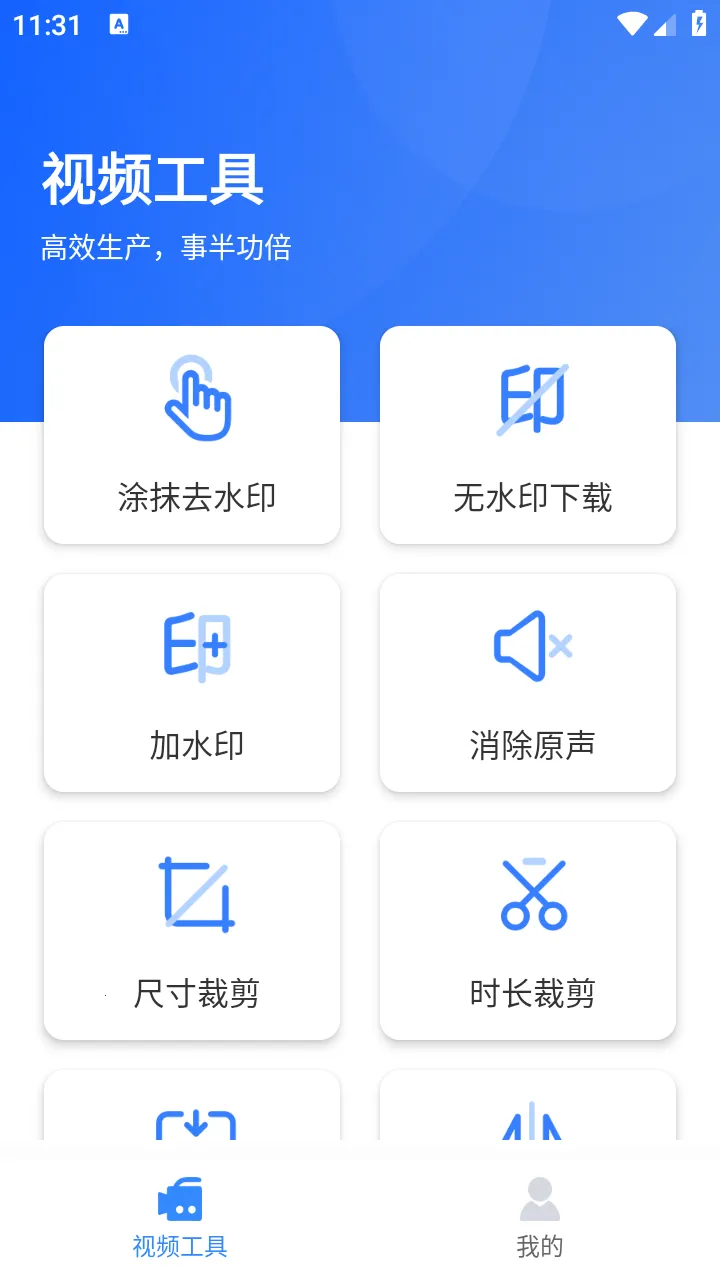Switch to the 我的 profile tab

539,1220
